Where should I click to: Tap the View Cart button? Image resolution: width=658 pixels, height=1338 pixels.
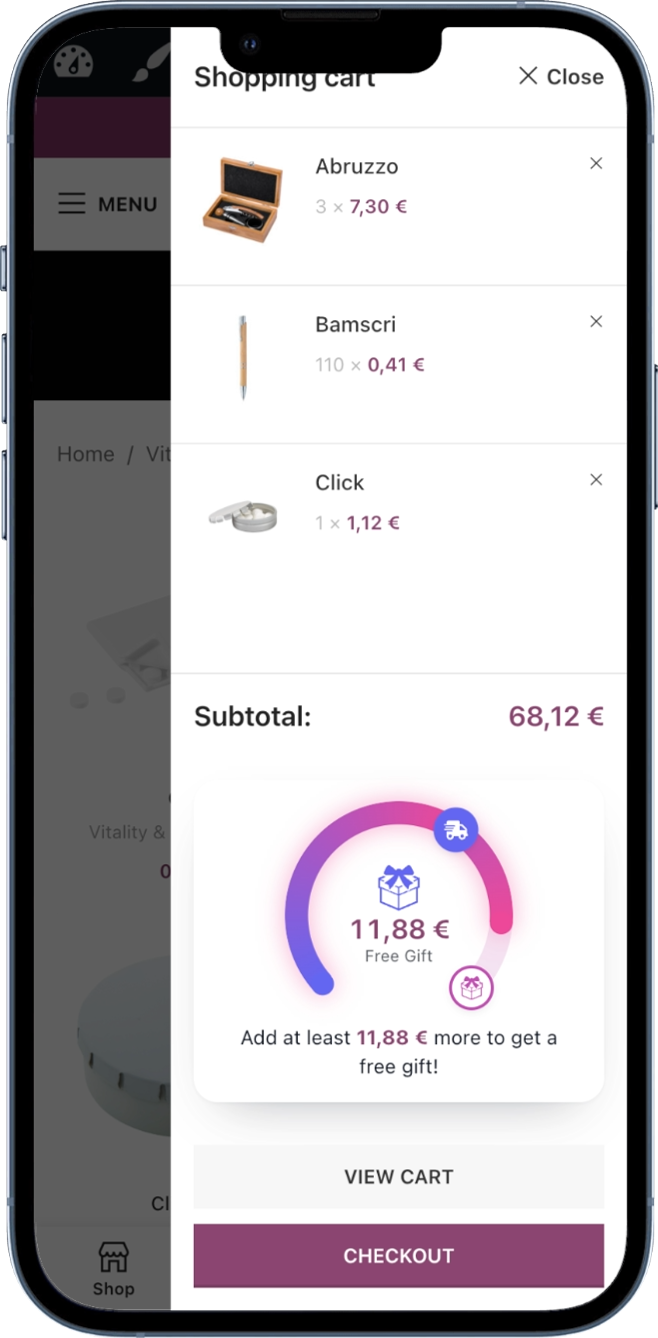click(399, 1177)
